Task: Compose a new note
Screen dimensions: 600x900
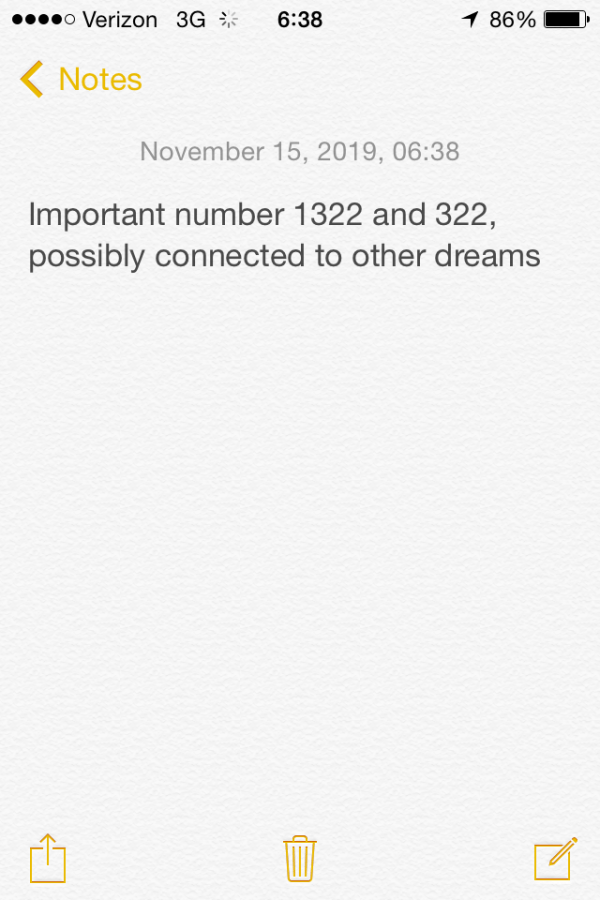Action: [555, 858]
